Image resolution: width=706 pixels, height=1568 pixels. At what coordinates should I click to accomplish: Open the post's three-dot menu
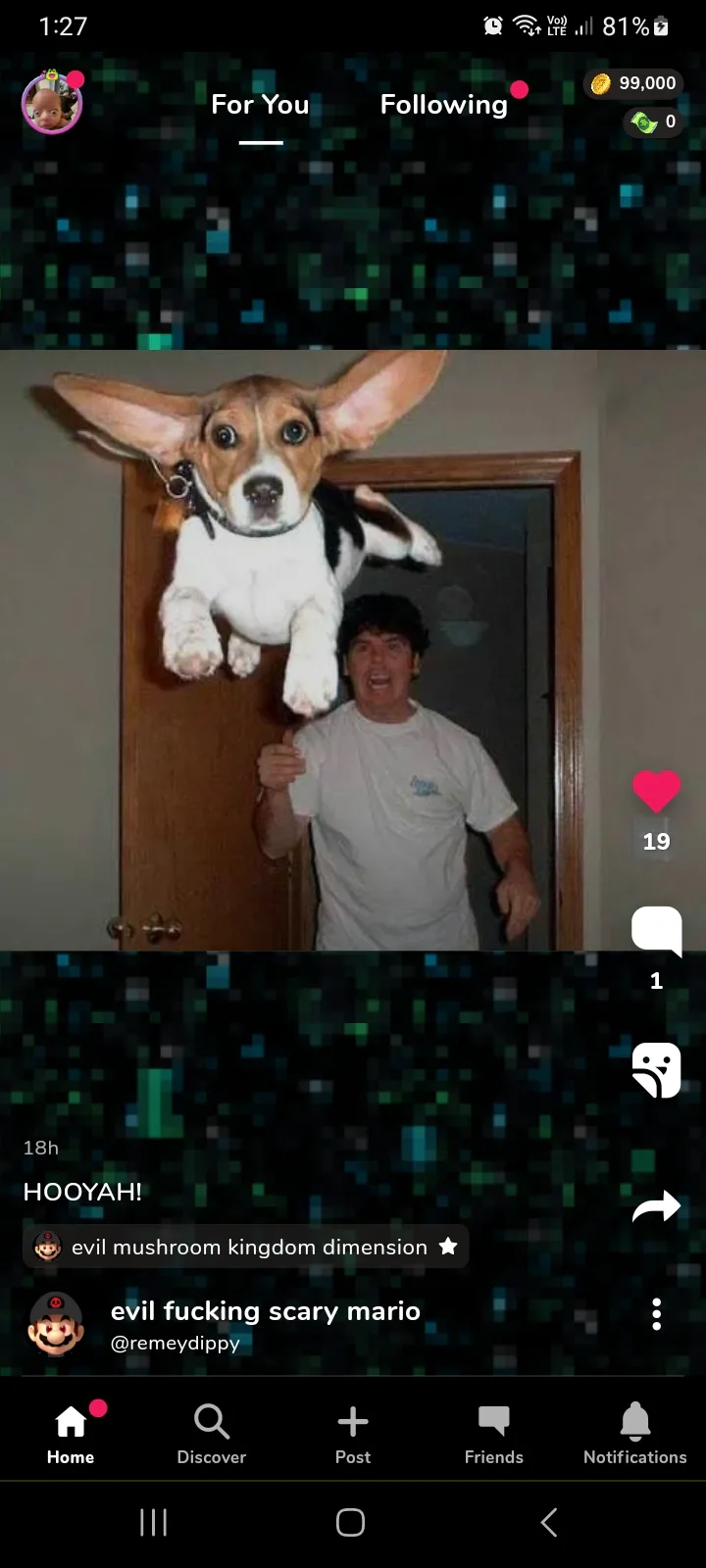point(656,1314)
